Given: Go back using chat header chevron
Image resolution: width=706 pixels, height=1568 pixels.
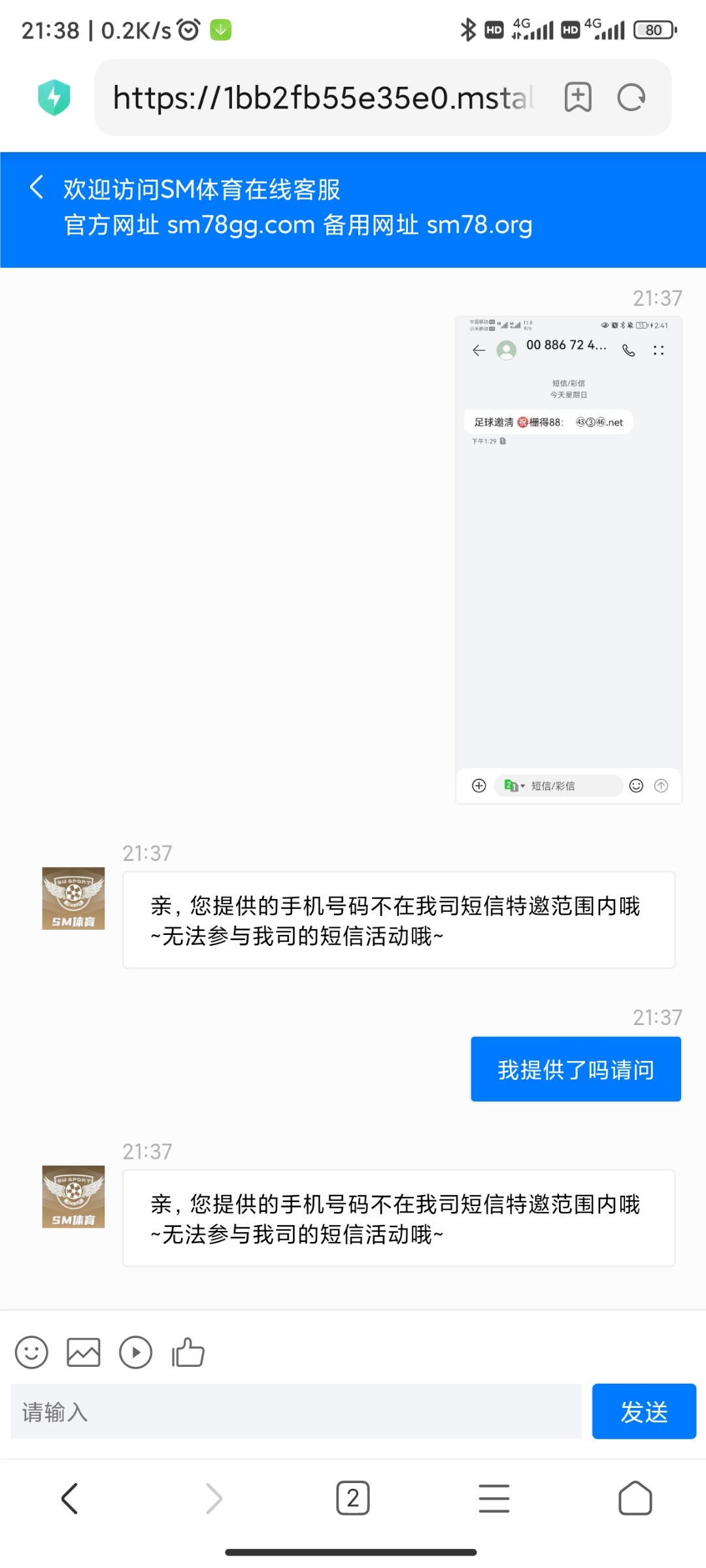Looking at the screenshot, I should coord(37,188).
